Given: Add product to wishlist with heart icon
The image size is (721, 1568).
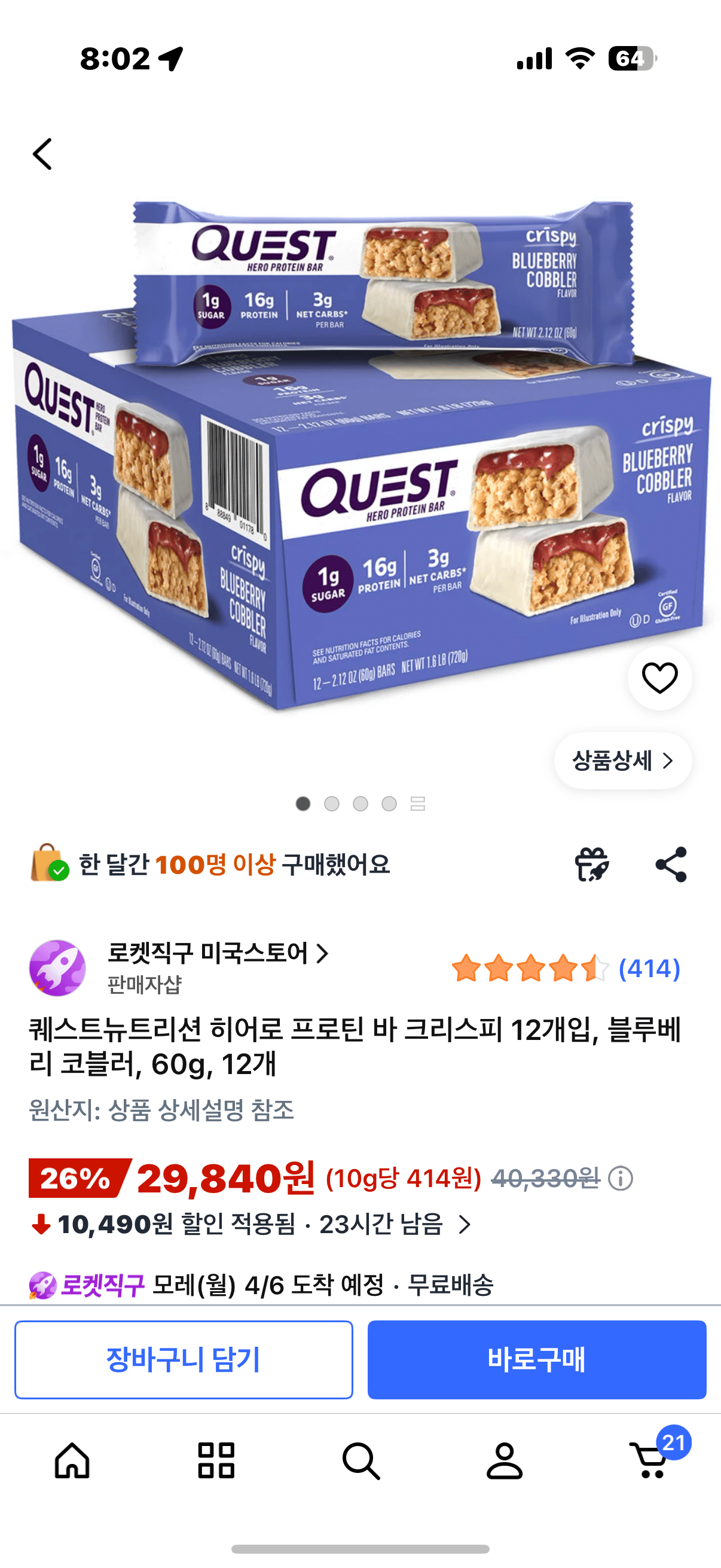Looking at the screenshot, I should (x=659, y=678).
